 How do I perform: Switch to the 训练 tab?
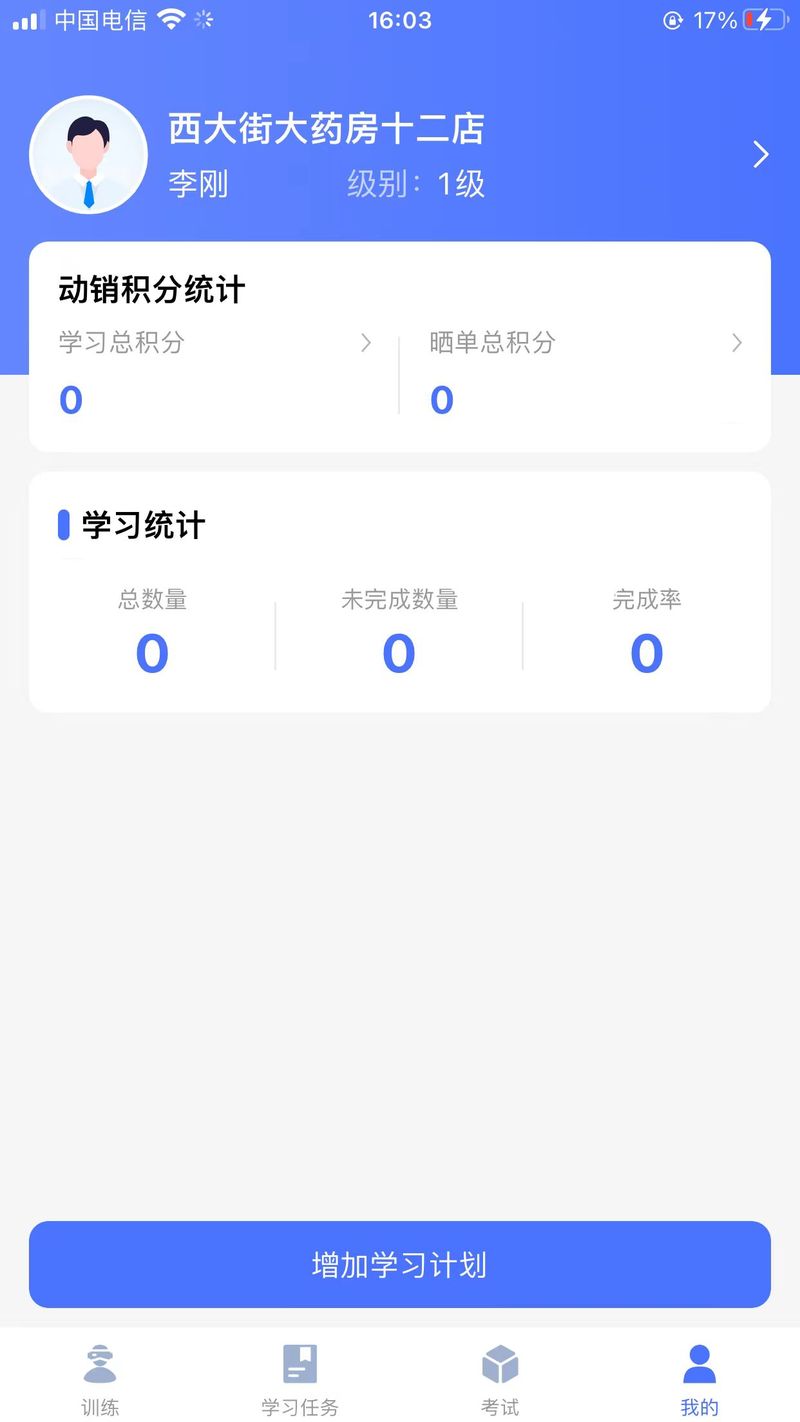[100, 1380]
